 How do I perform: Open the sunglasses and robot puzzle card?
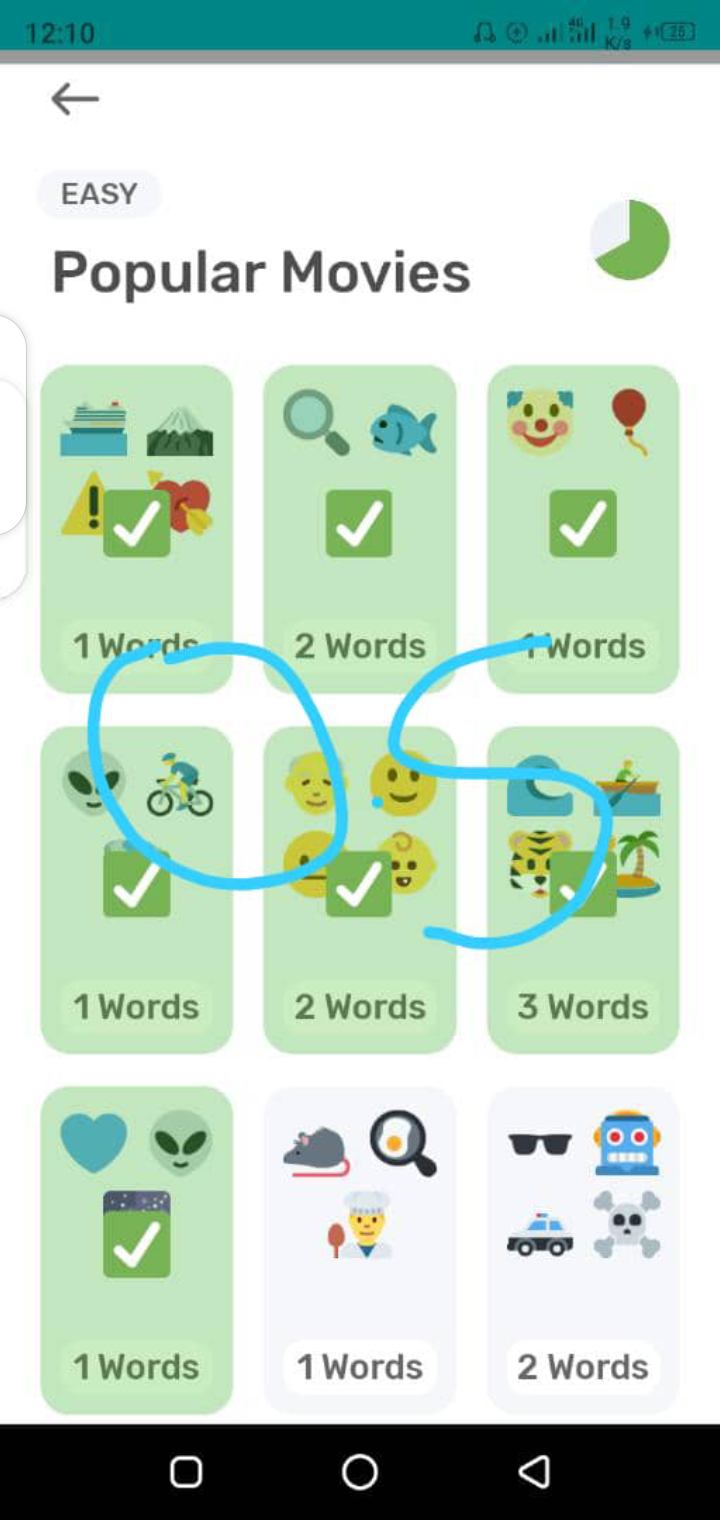[583, 1250]
